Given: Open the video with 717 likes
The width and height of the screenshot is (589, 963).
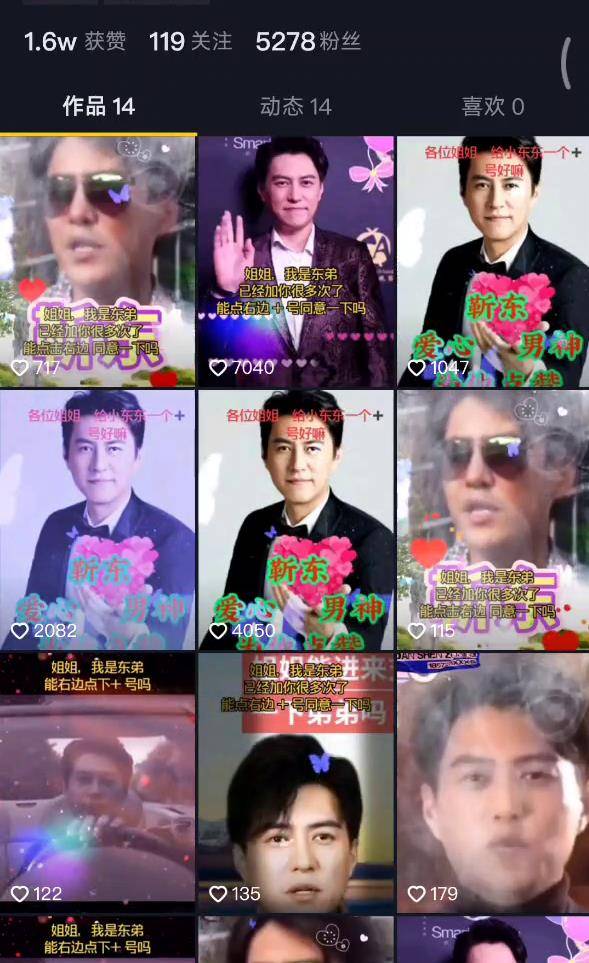Looking at the screenshot, I should coord(98,262).
